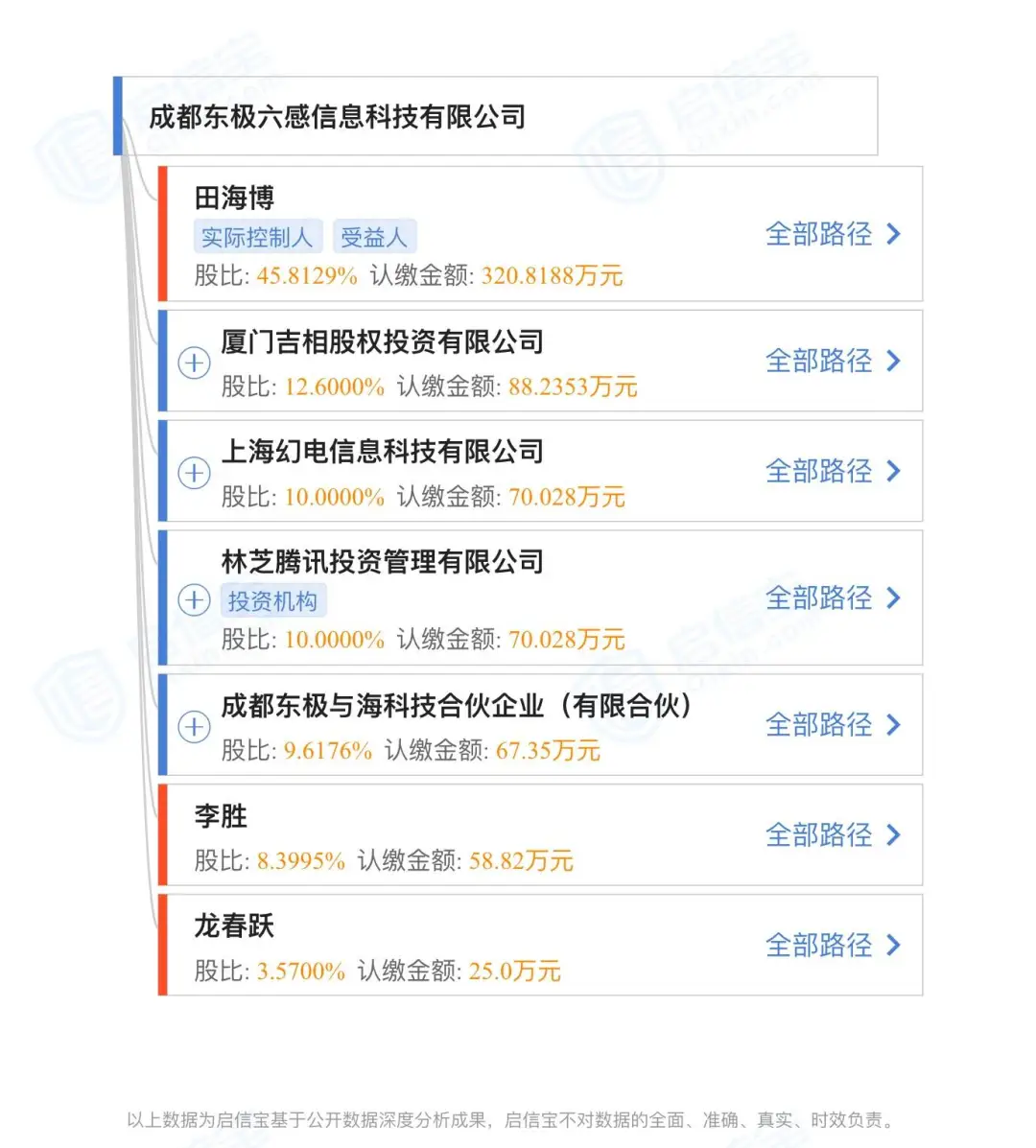Expand 厦门吉相股权投资有限公司 node
Screen dimensions: 1036x1148
click(x=195, y=363)
